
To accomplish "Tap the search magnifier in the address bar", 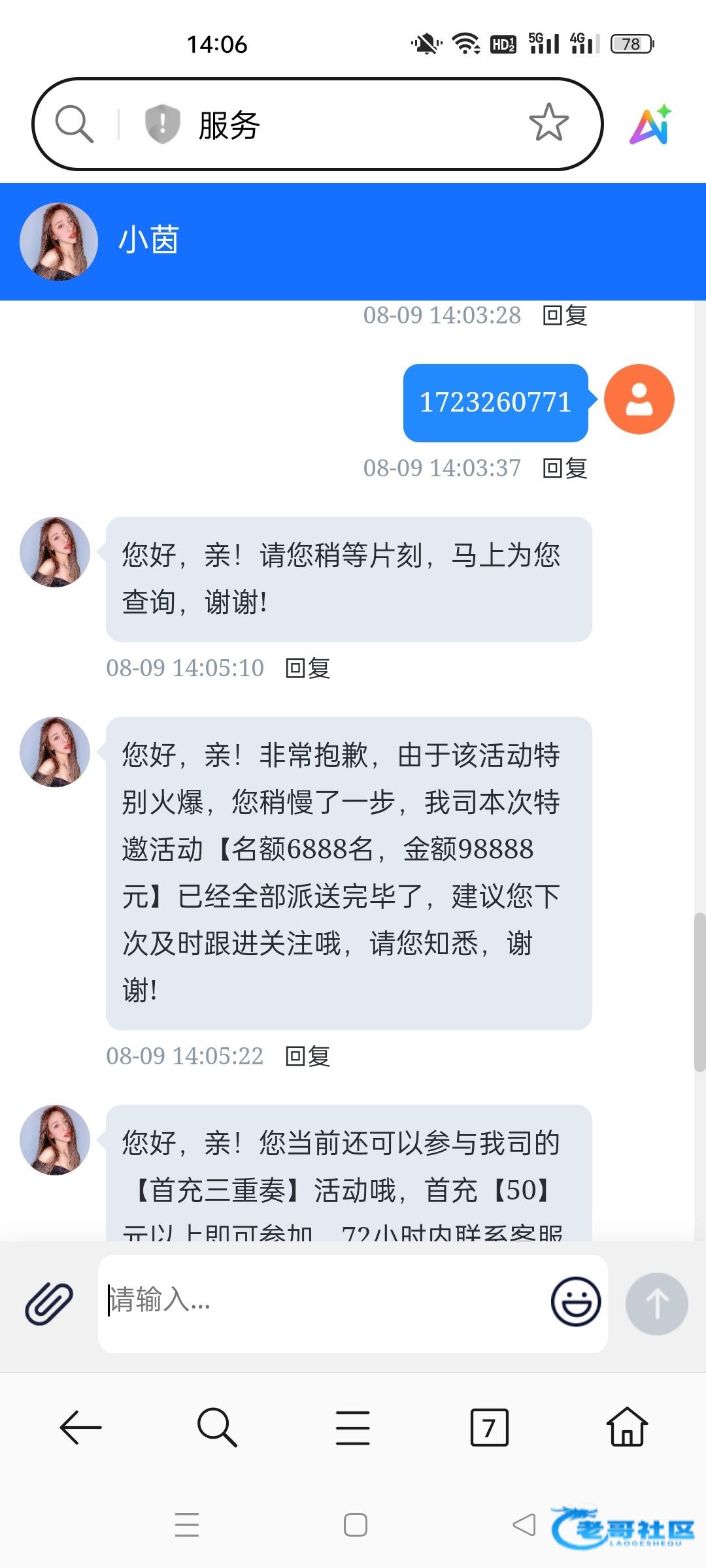I will tap(74, 123).
